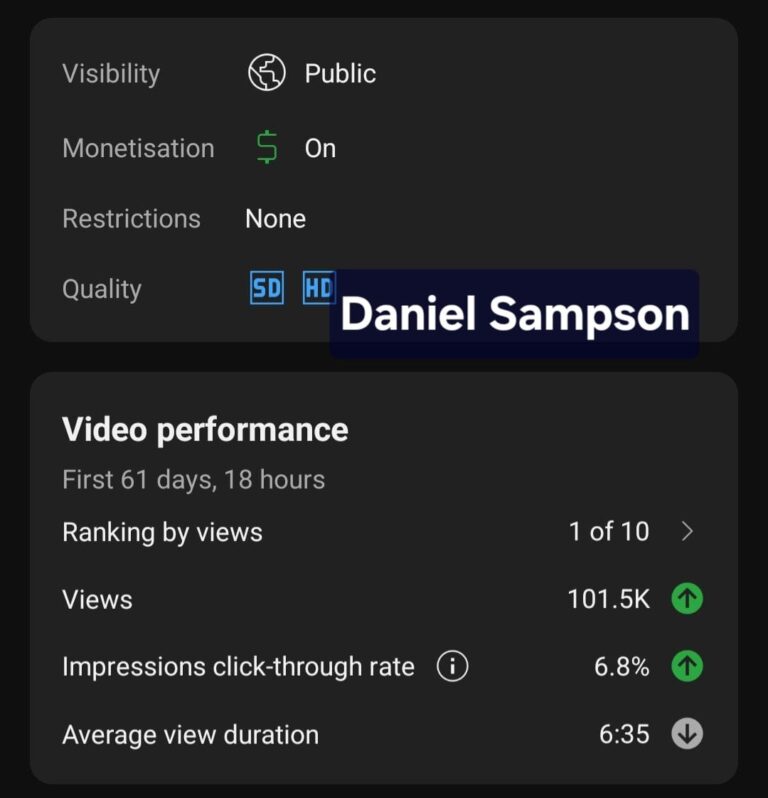Open the Ranking by views details

[686, 532]
